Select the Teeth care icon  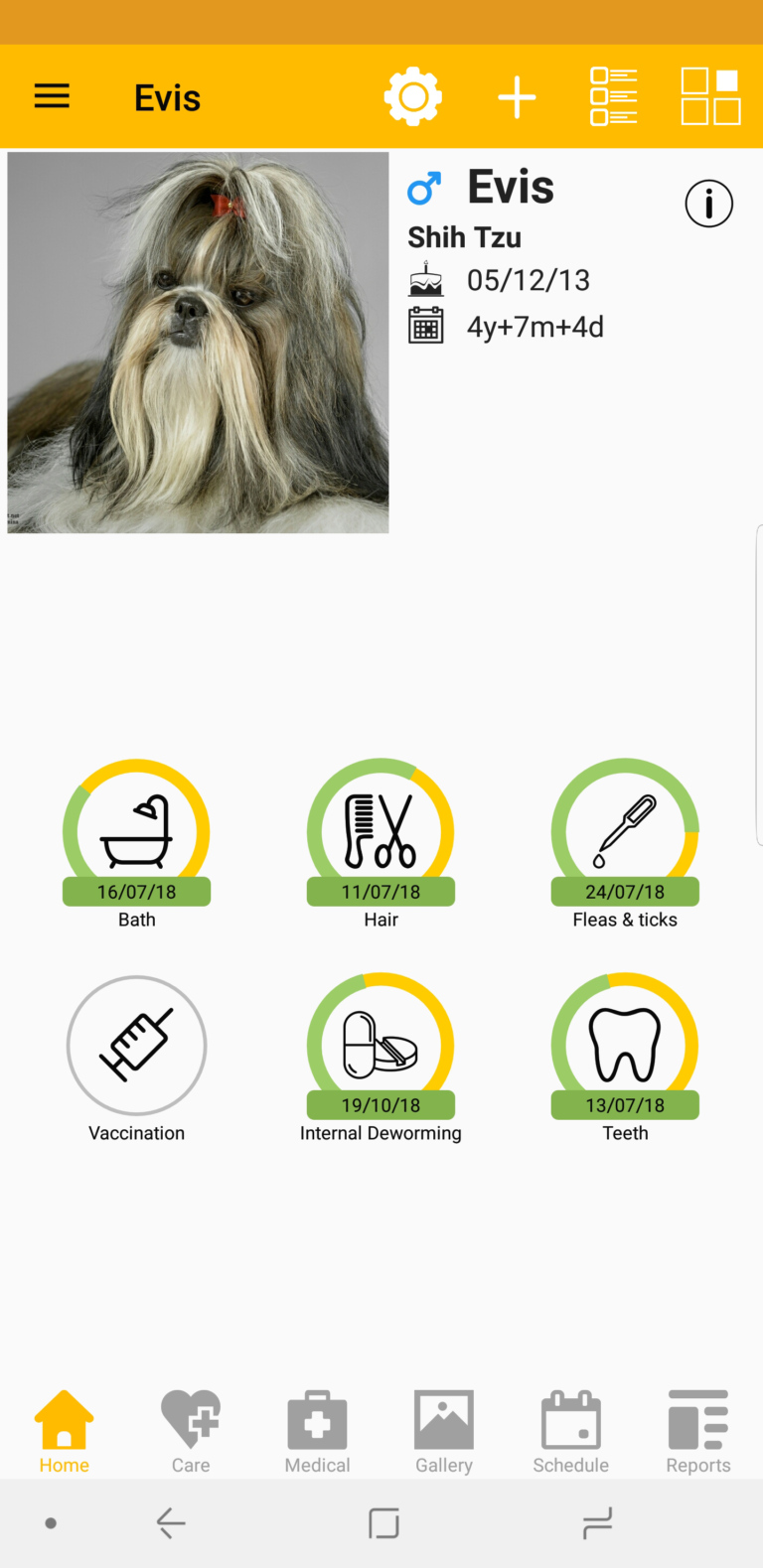[x=625, y=1045]
